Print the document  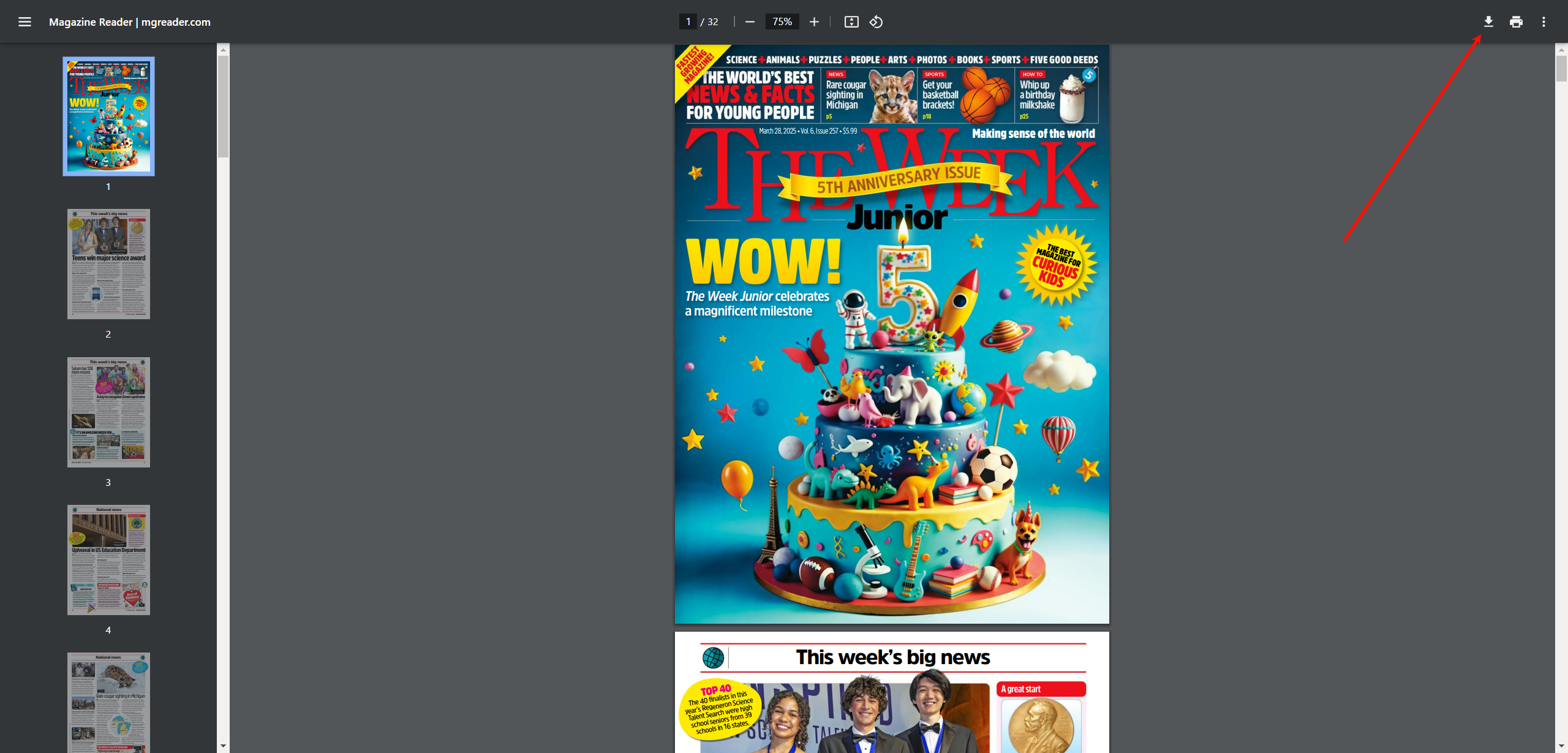(x=1516, y=22)
